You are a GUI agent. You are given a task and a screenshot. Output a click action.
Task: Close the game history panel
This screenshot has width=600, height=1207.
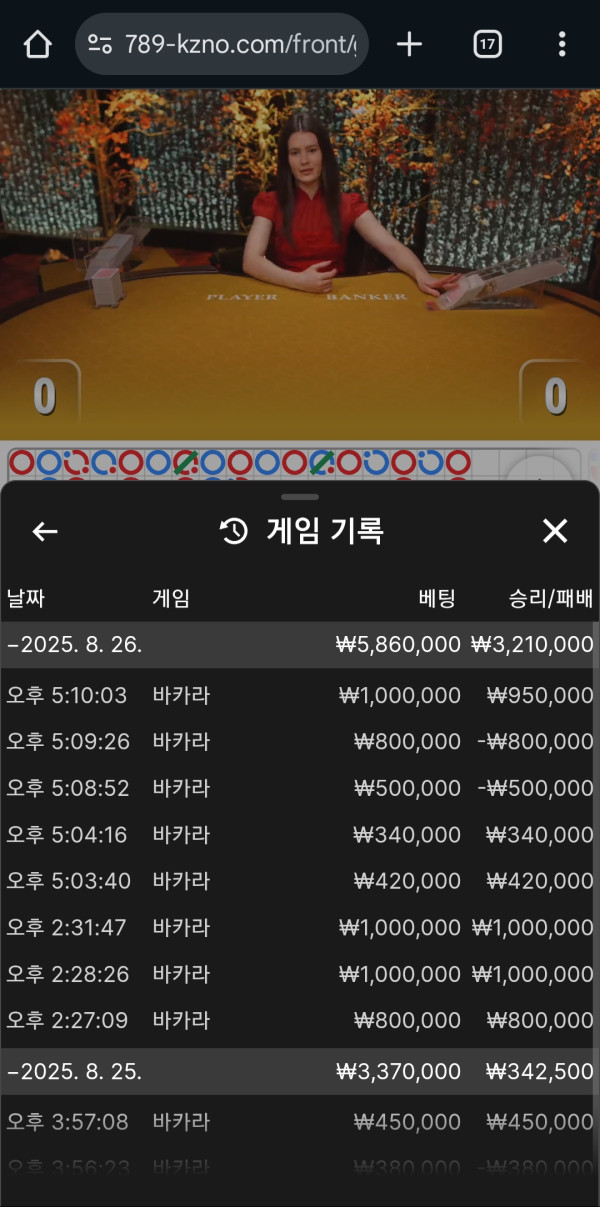point(554,531)
